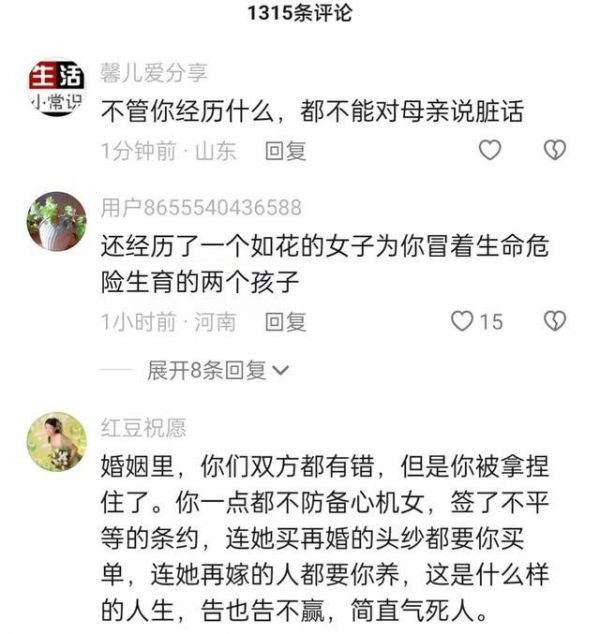Open 用户8655540436588's avatar
Image resolution: width=600 pixels, height=634 pixels.
pos(56,222)
